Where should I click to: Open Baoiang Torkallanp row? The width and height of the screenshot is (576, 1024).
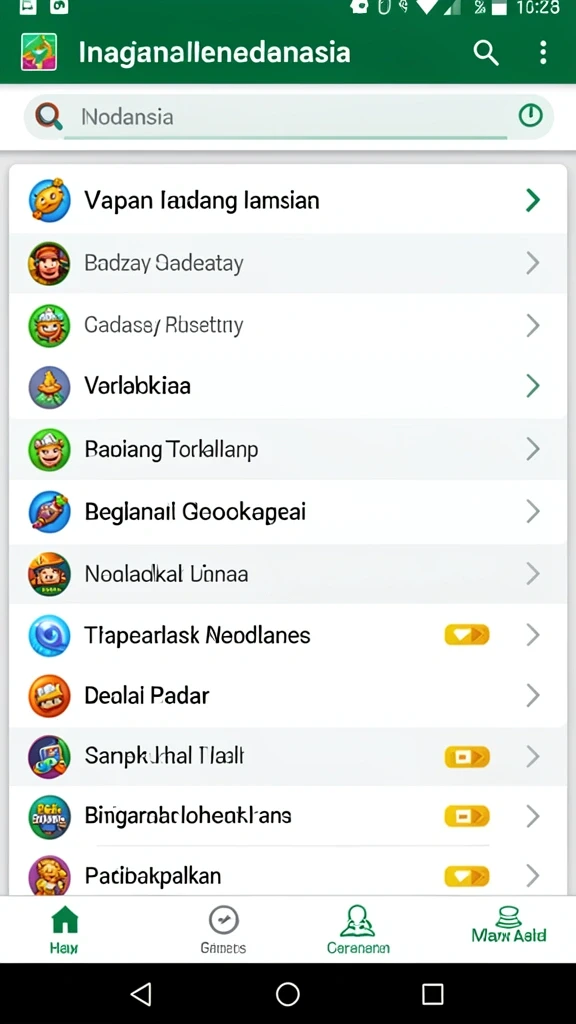click(x=288, y=449)
